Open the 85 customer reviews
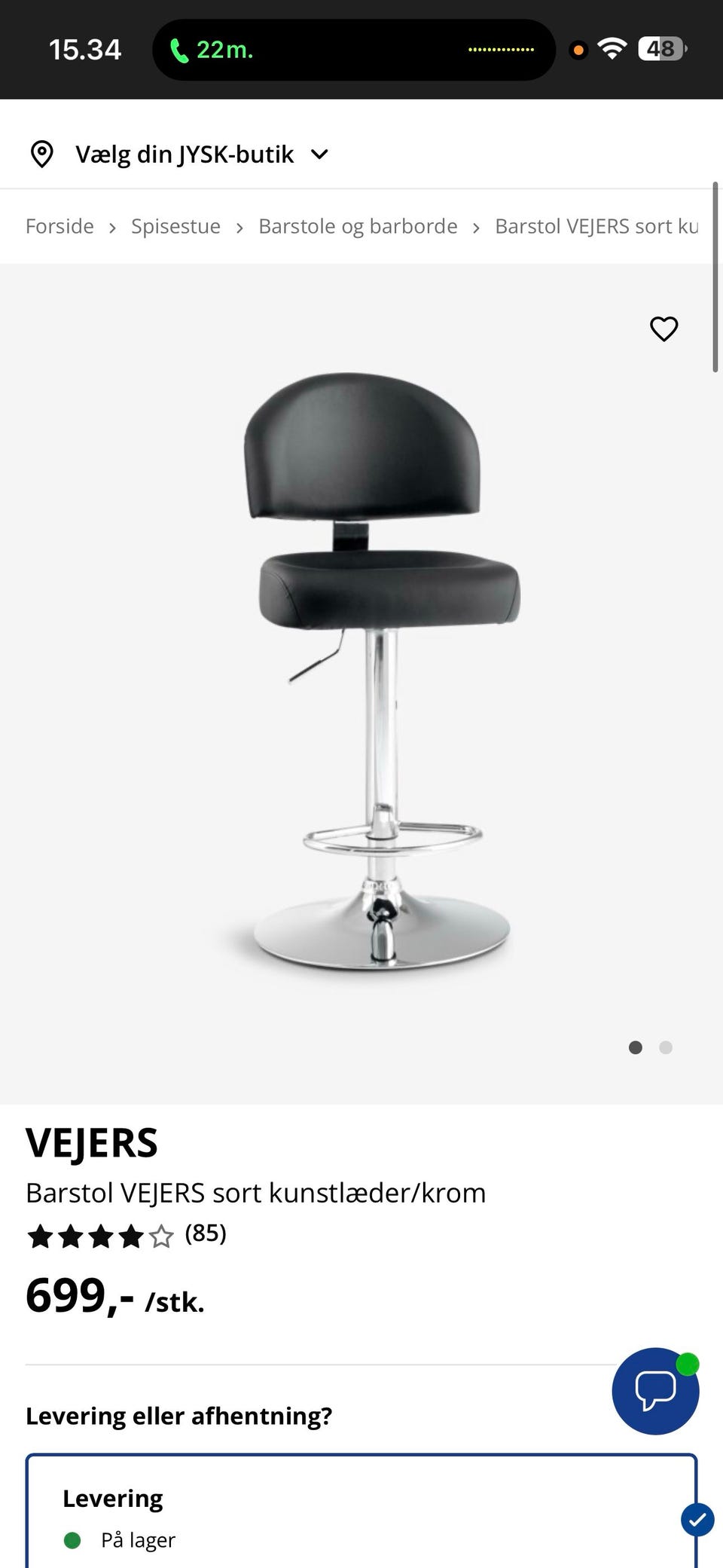 pos(205,1233)
